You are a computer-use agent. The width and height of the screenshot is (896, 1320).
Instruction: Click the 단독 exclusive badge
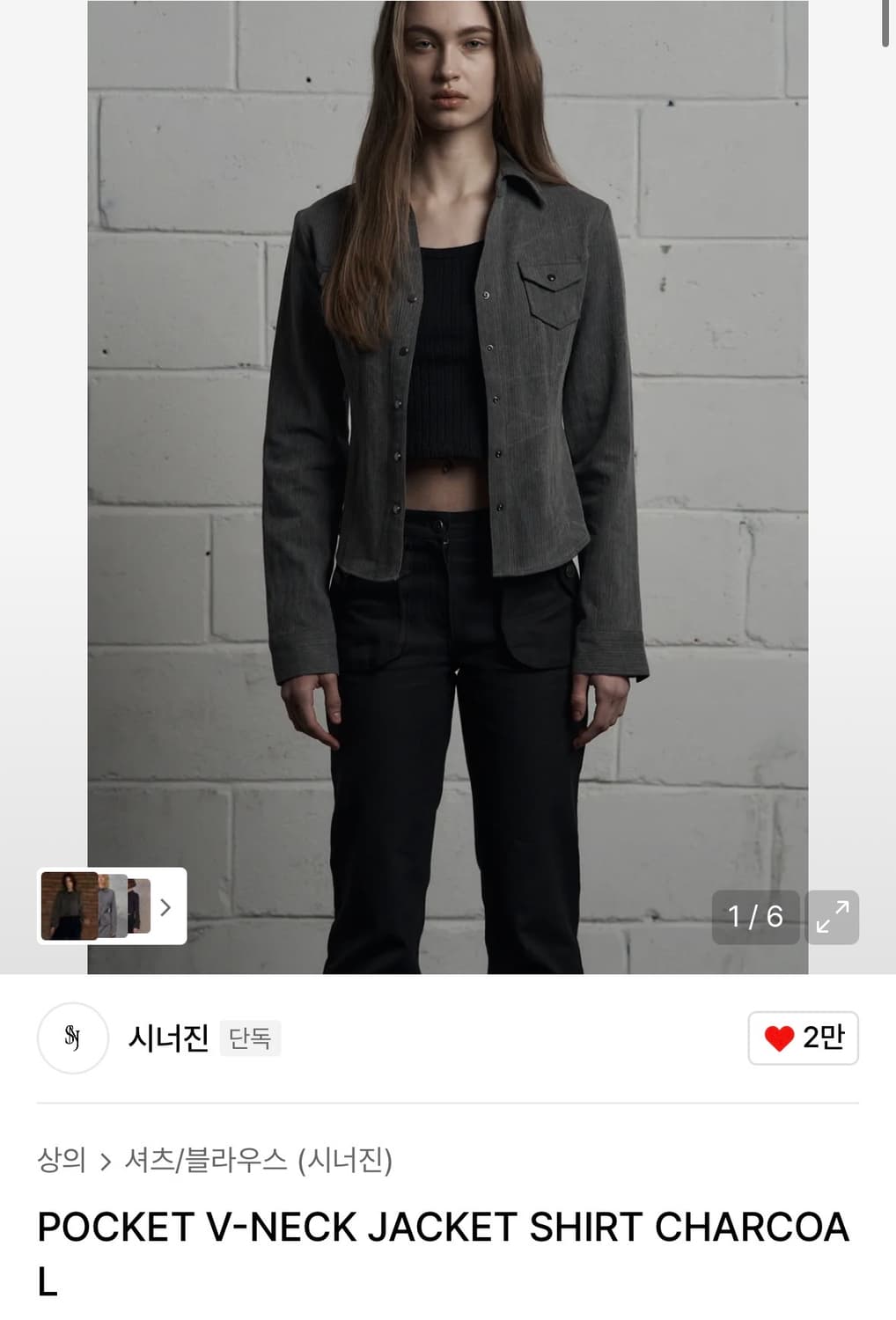[x=249, y=1038]
